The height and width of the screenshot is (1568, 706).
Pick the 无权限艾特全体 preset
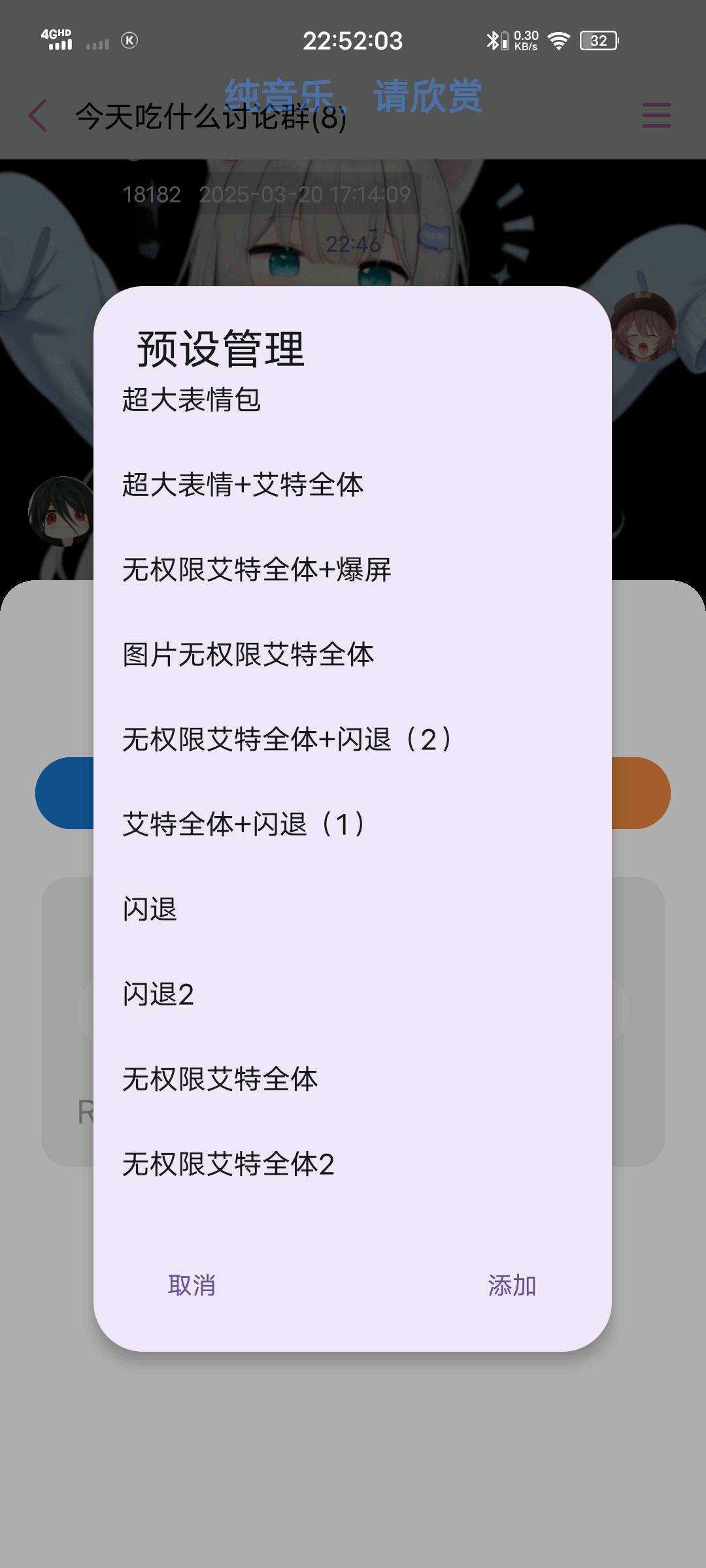pos(220,1079)
